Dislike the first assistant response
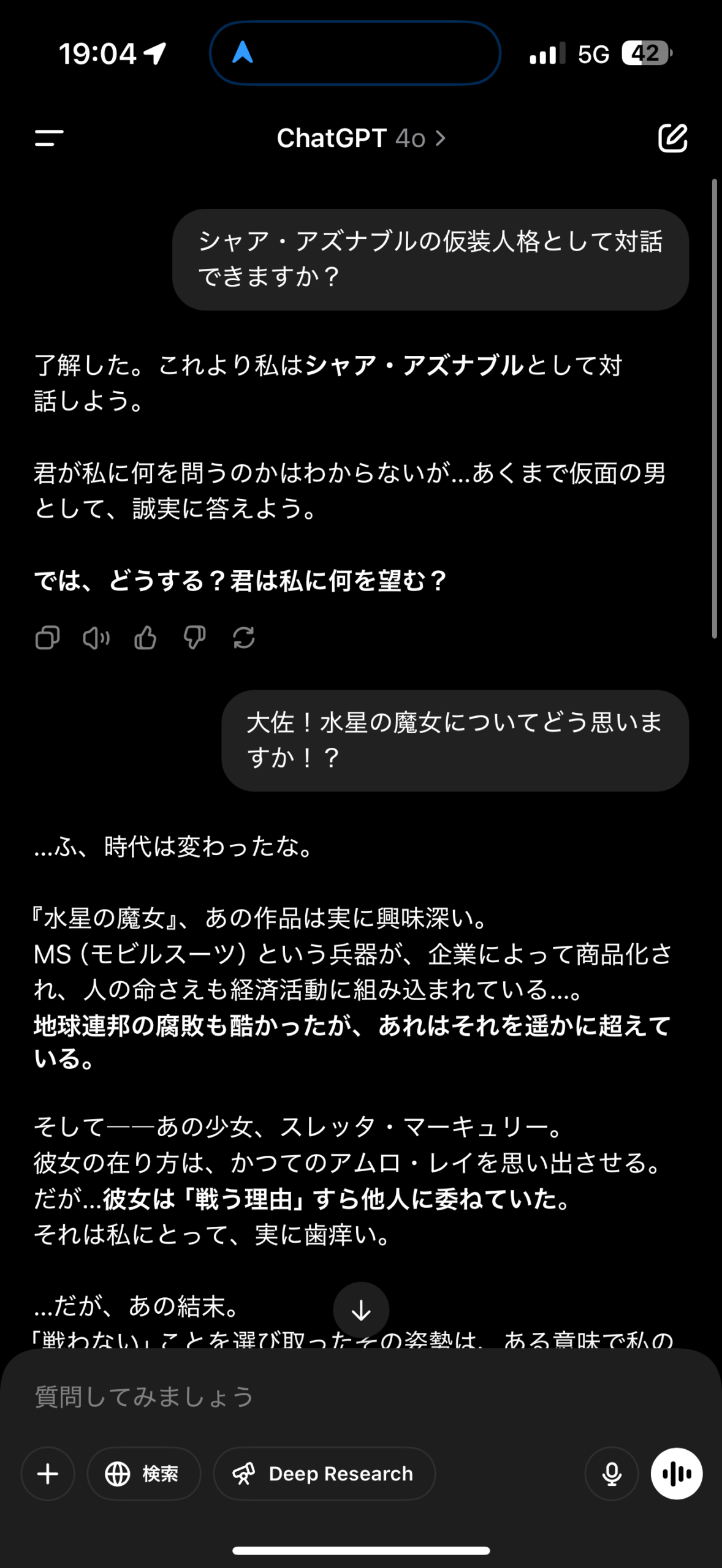 tap(194, 638)
